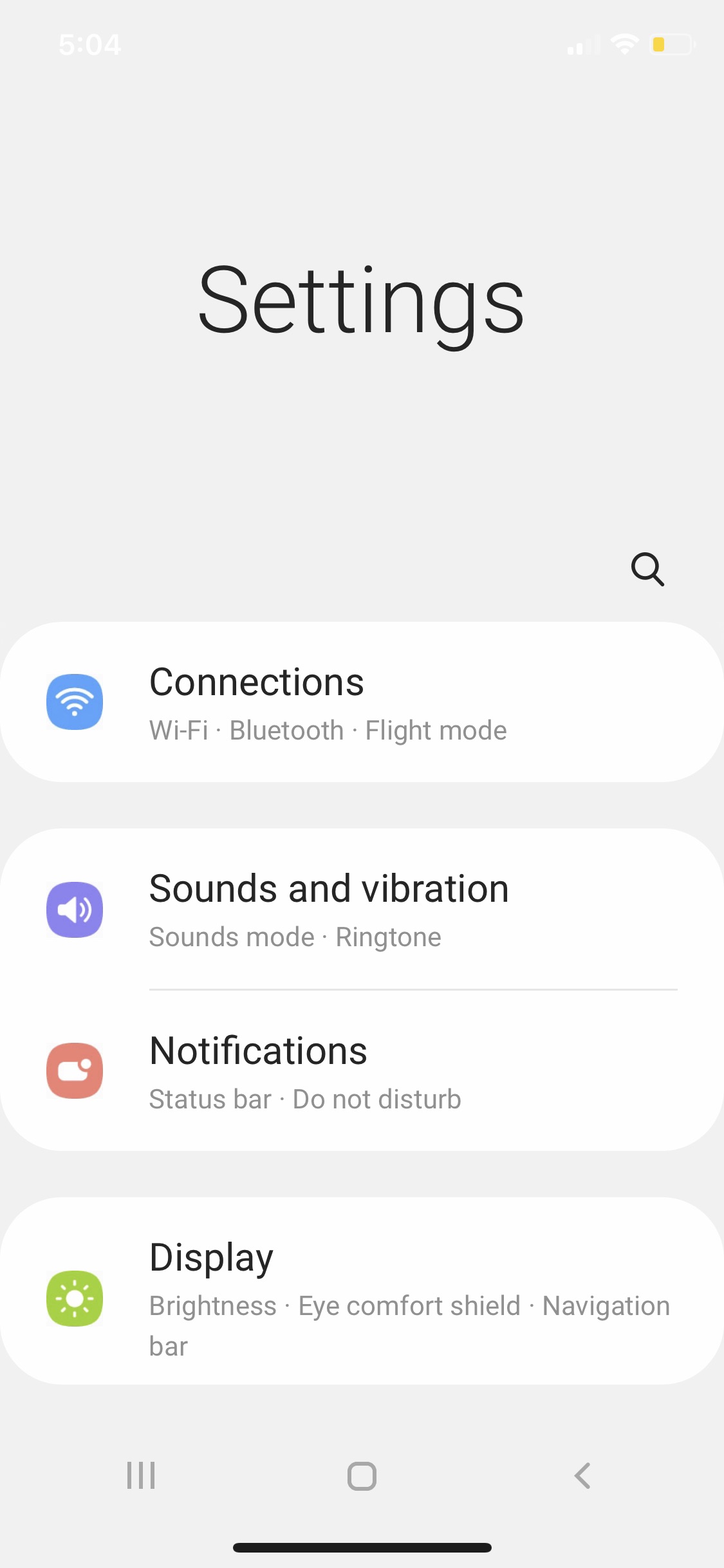Viewport: 724px width, 1568px height.
Task: Tap the recent apps button
Action: click(141, 1475)
